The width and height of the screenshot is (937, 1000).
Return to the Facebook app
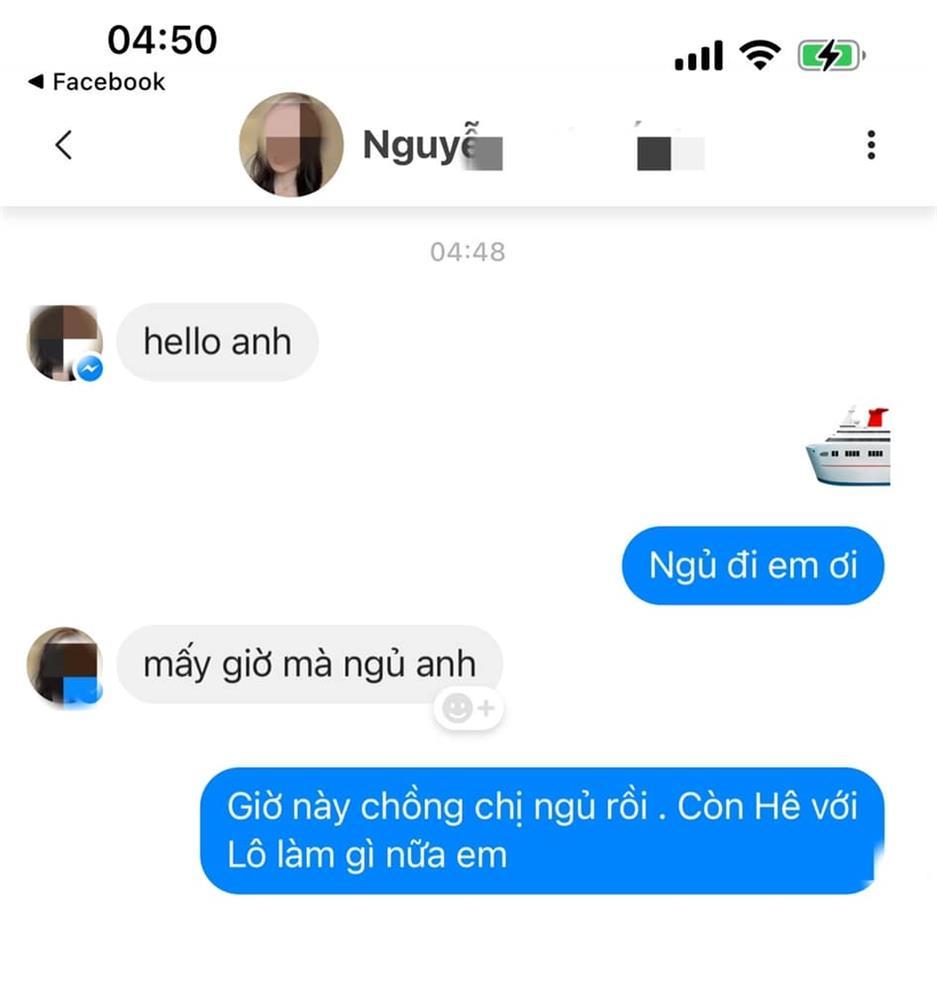click(97, 82)
